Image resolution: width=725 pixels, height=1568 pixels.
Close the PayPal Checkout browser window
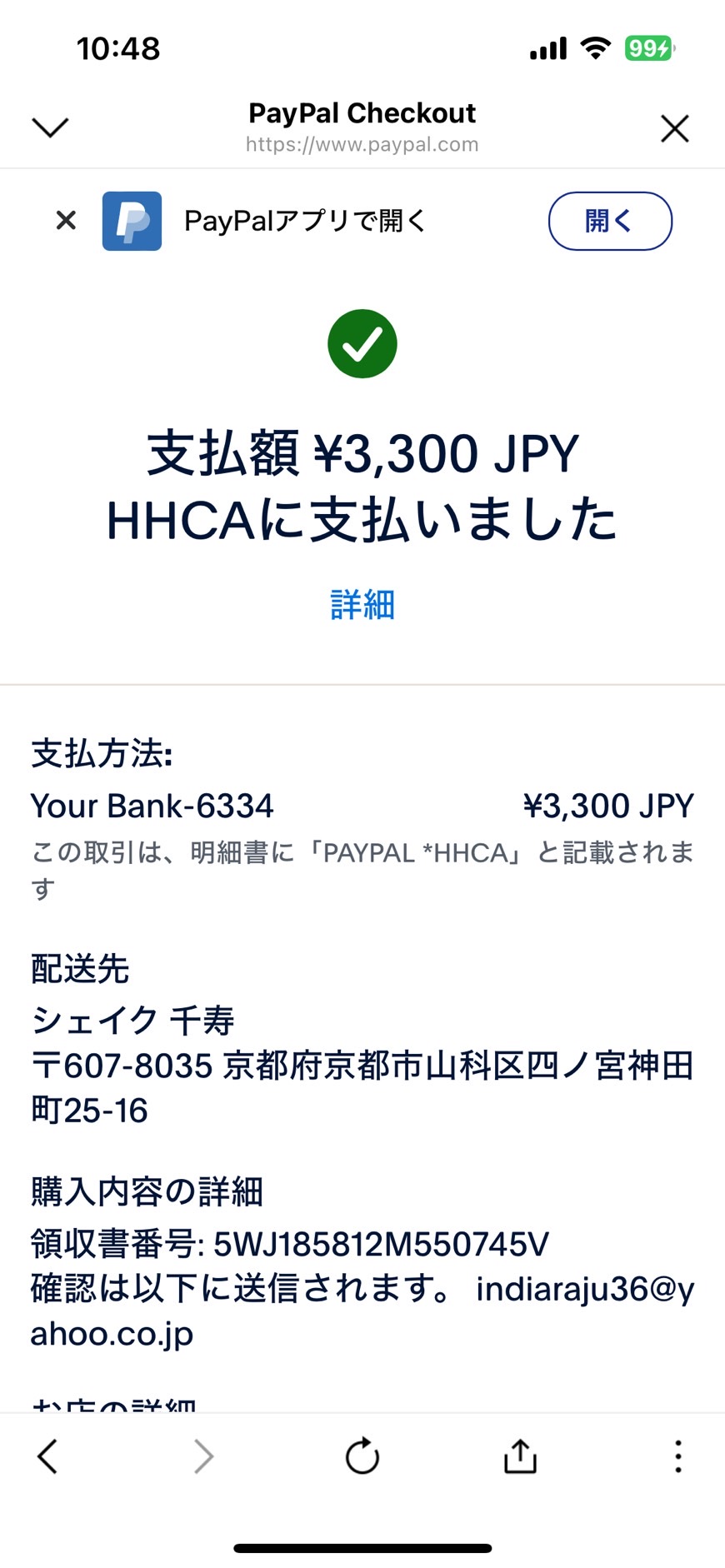click(x=674, y=128)
